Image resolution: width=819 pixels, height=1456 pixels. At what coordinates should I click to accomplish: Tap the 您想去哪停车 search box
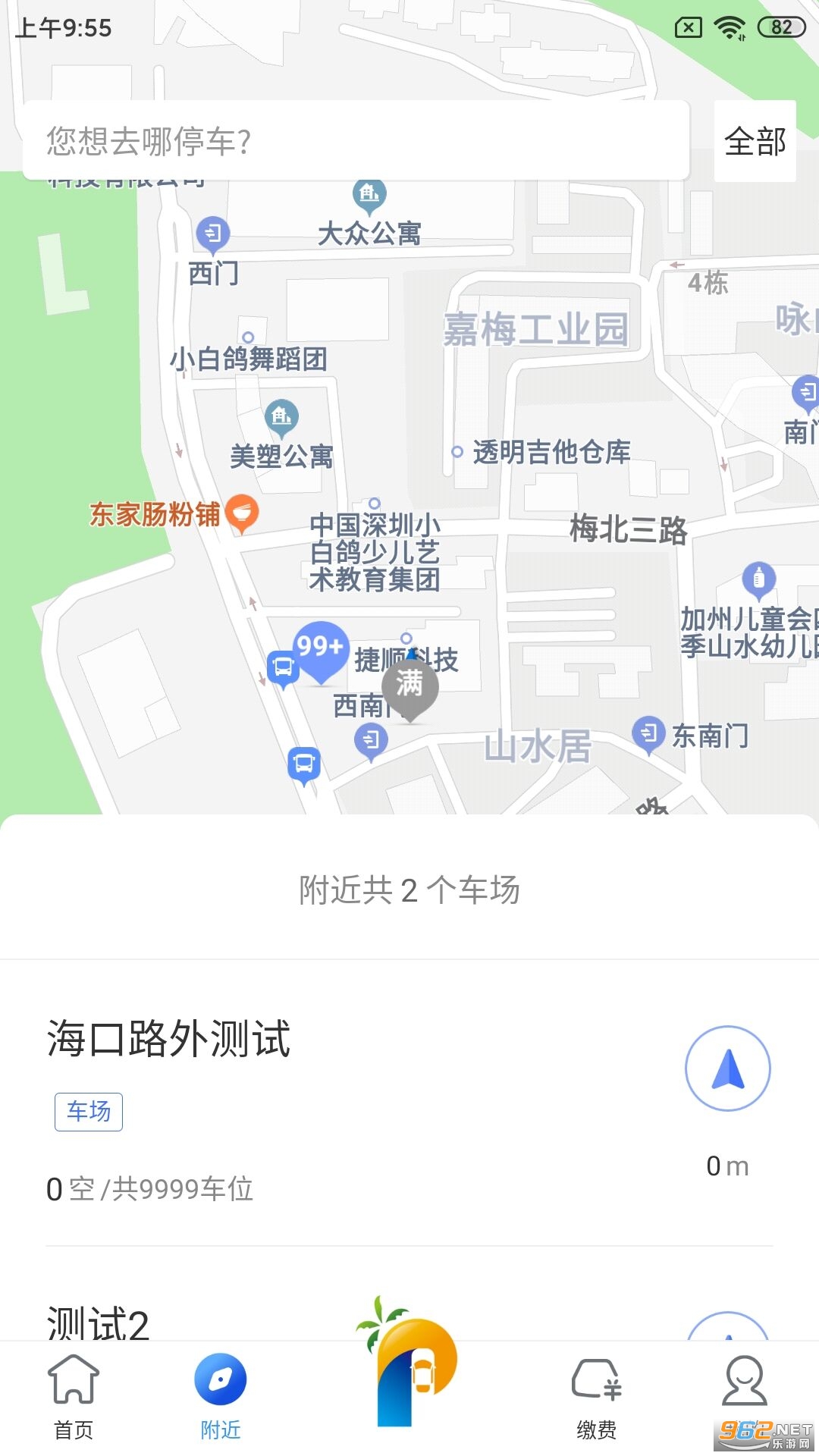tap(355, 141)
